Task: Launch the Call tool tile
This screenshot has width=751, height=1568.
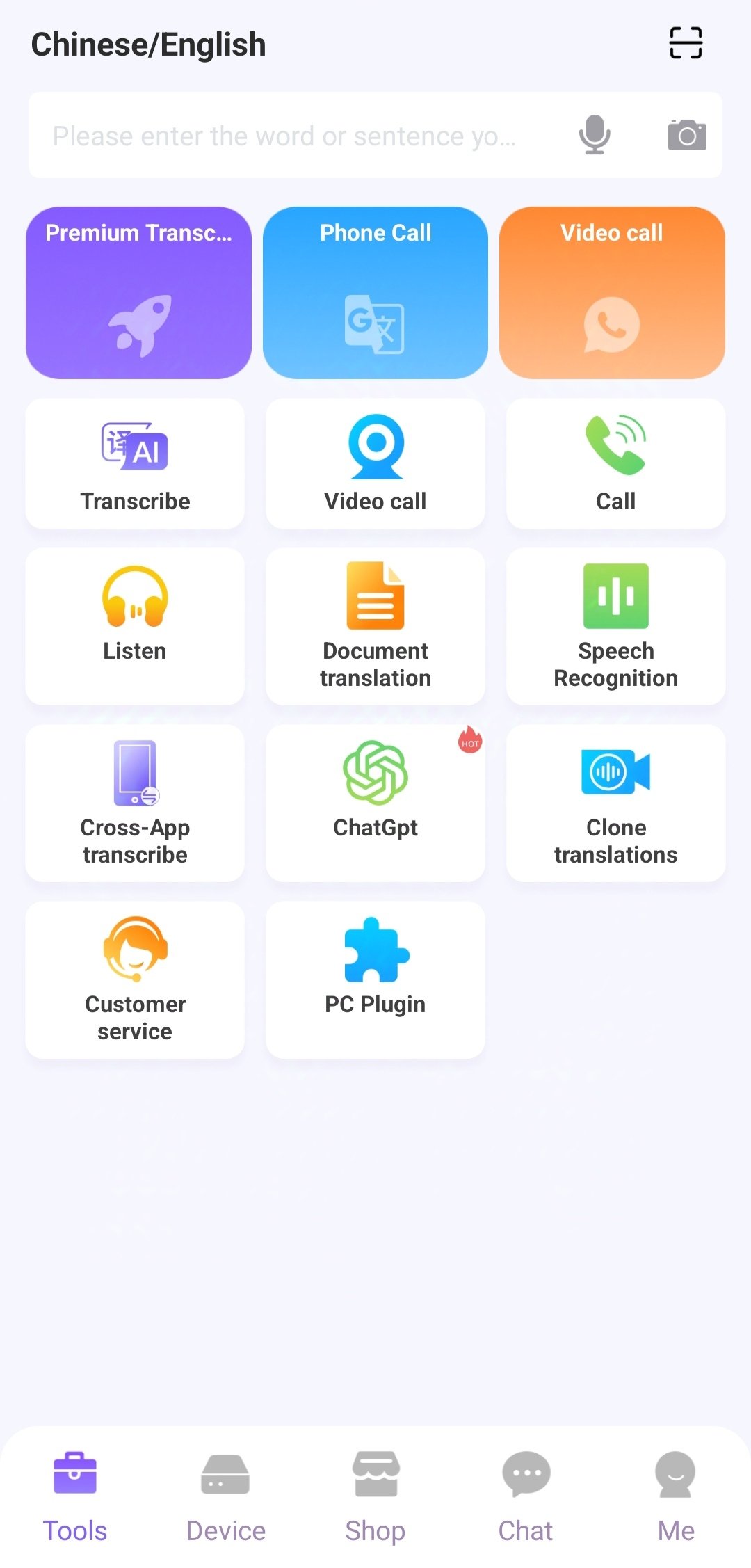Action: click(615, 464)
